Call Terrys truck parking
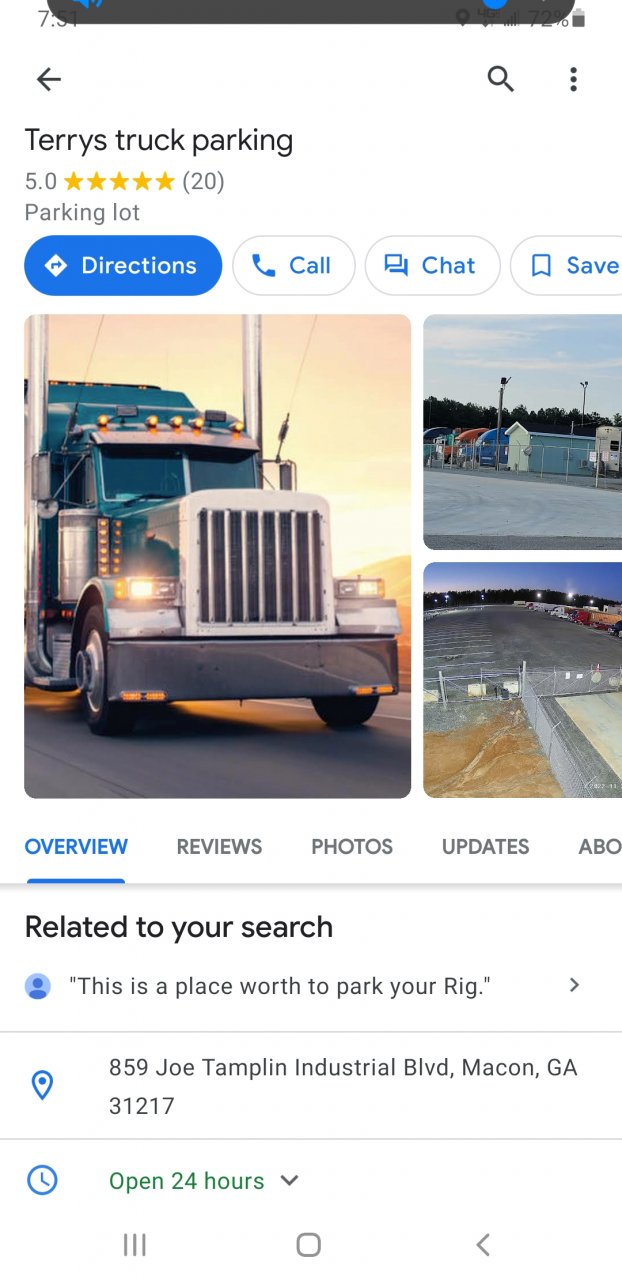 (x=293, y=266)
